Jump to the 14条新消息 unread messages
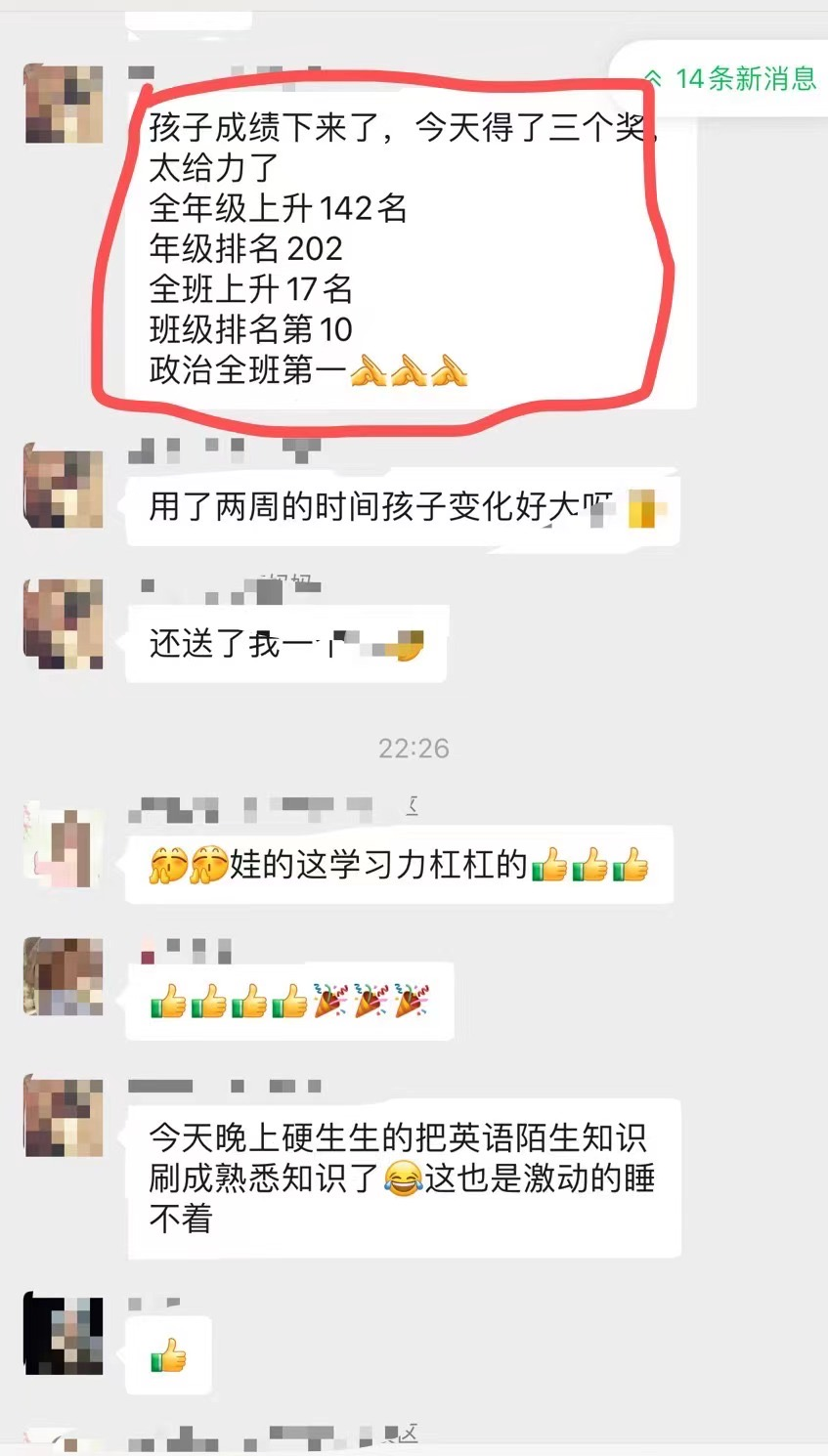 733,78
